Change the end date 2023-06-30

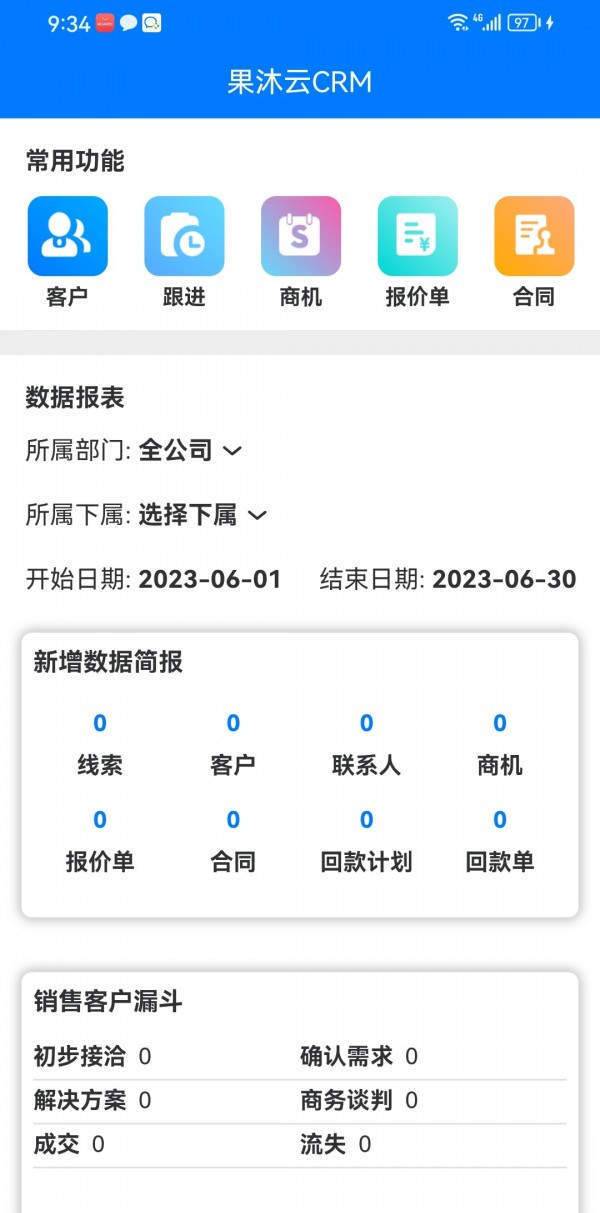[x=503, y=579]
